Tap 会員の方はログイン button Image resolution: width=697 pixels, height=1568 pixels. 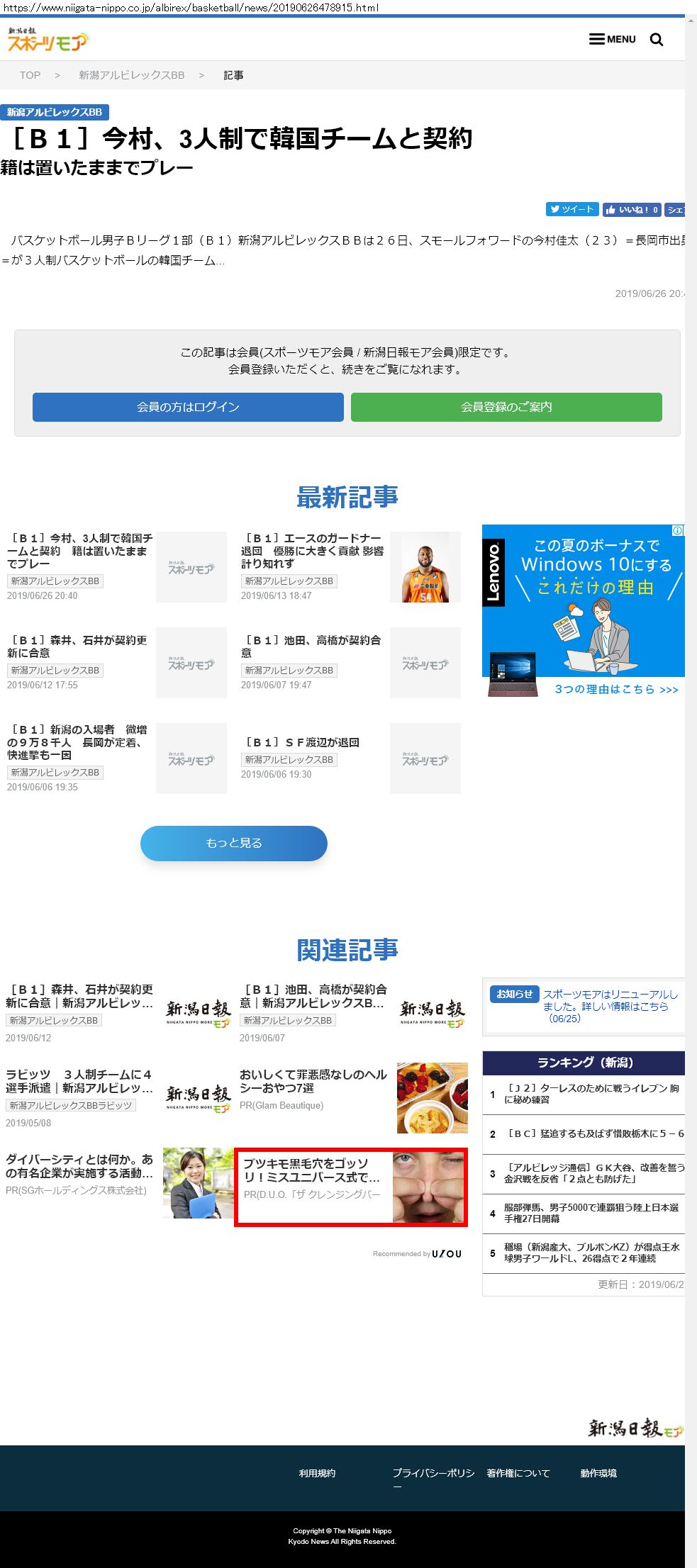[x=188, y=407]
